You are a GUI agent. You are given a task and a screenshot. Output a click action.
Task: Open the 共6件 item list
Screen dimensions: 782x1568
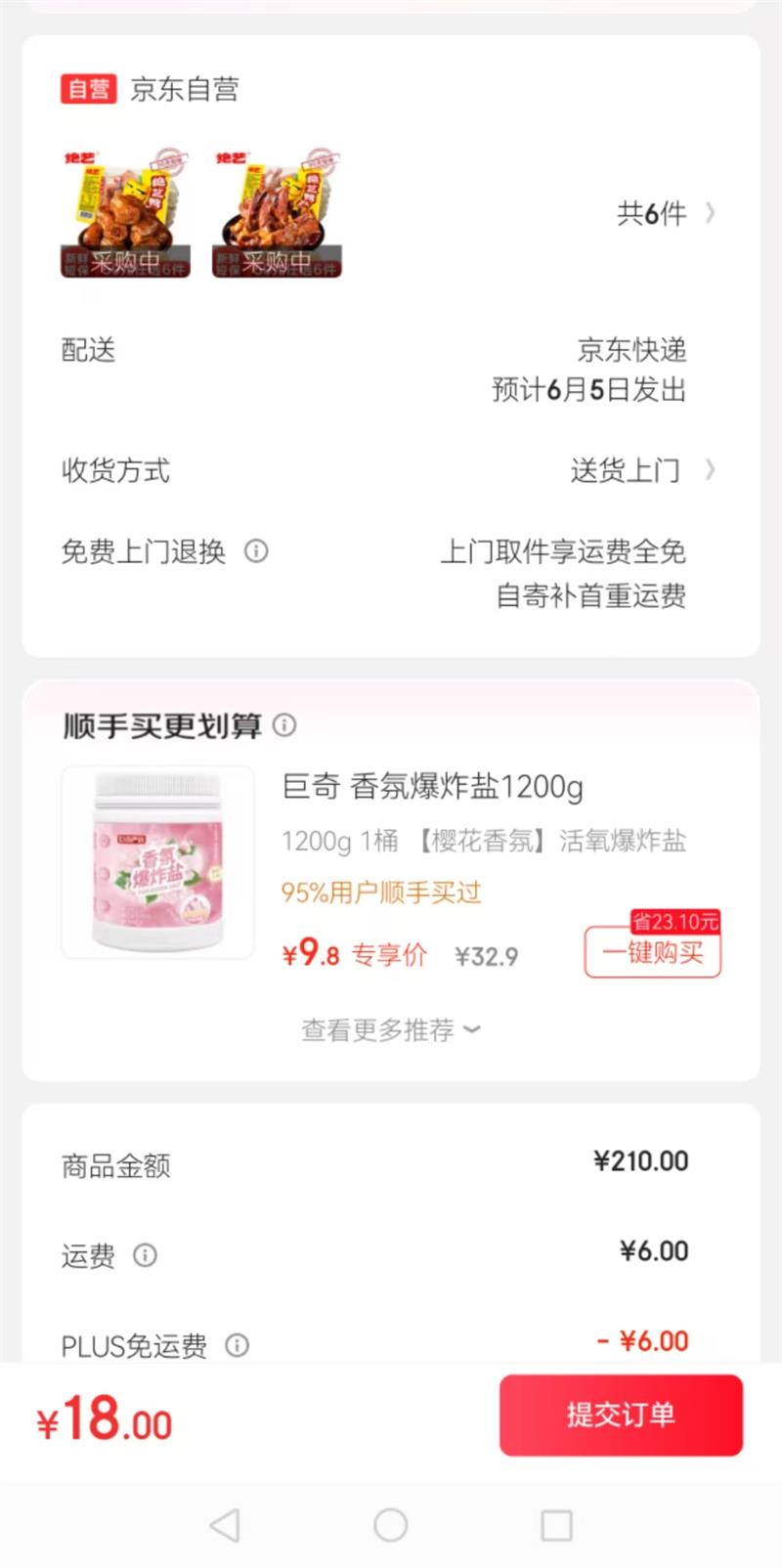[x=665, y=213]
